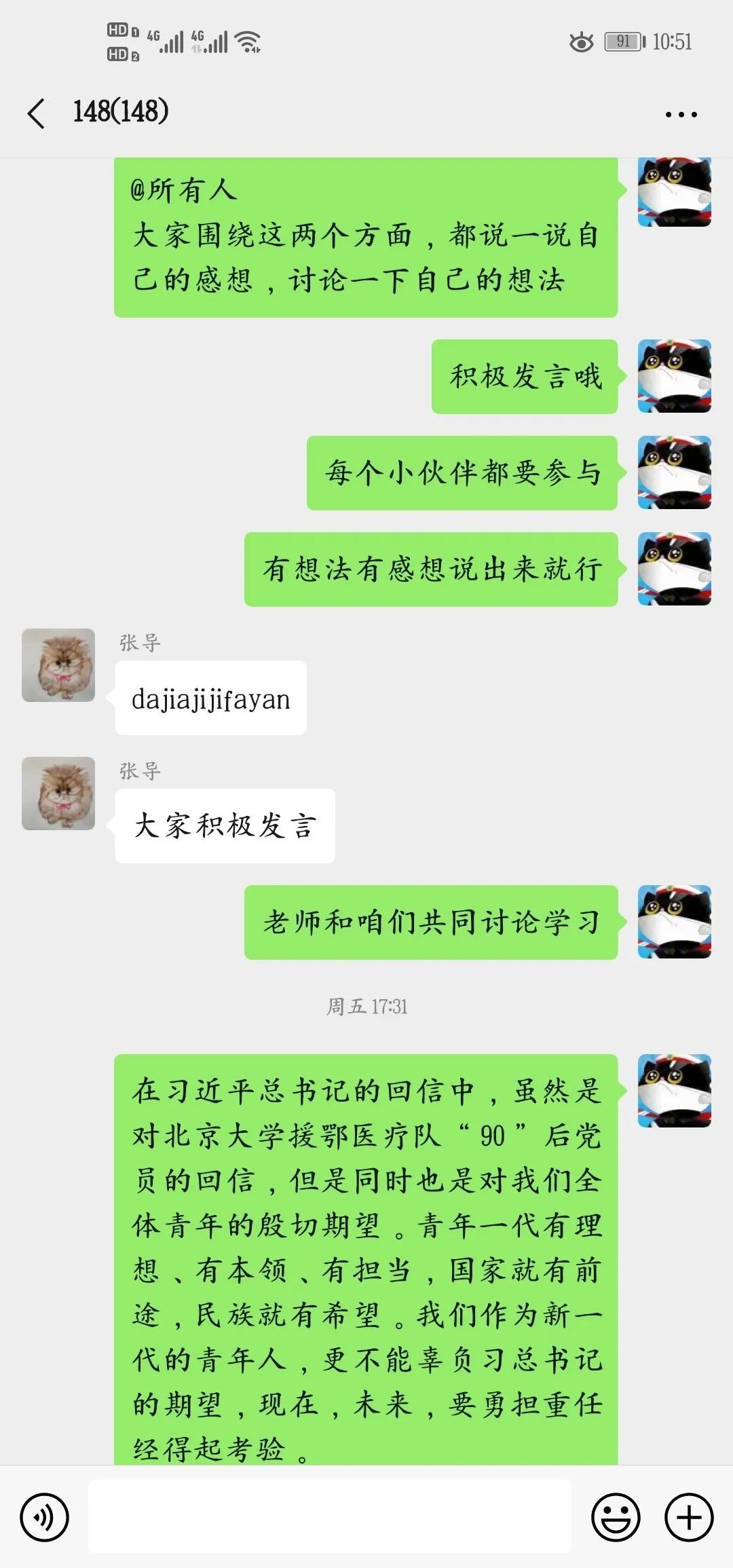The height and width of the screenshot is (1568, 733).
Task: Tap the message text field
Action: [330, 1516]
